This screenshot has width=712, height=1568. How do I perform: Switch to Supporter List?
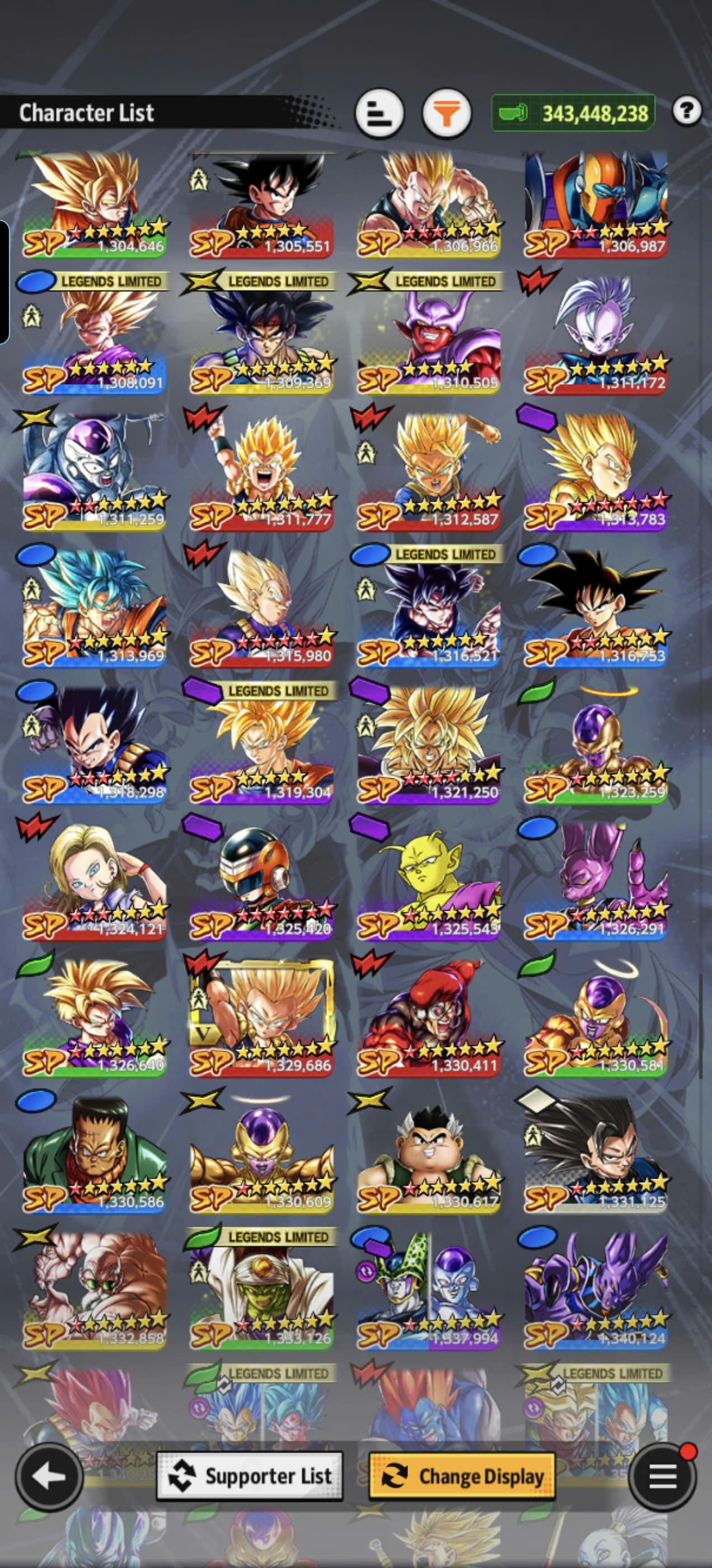(x=250, y=1476)
